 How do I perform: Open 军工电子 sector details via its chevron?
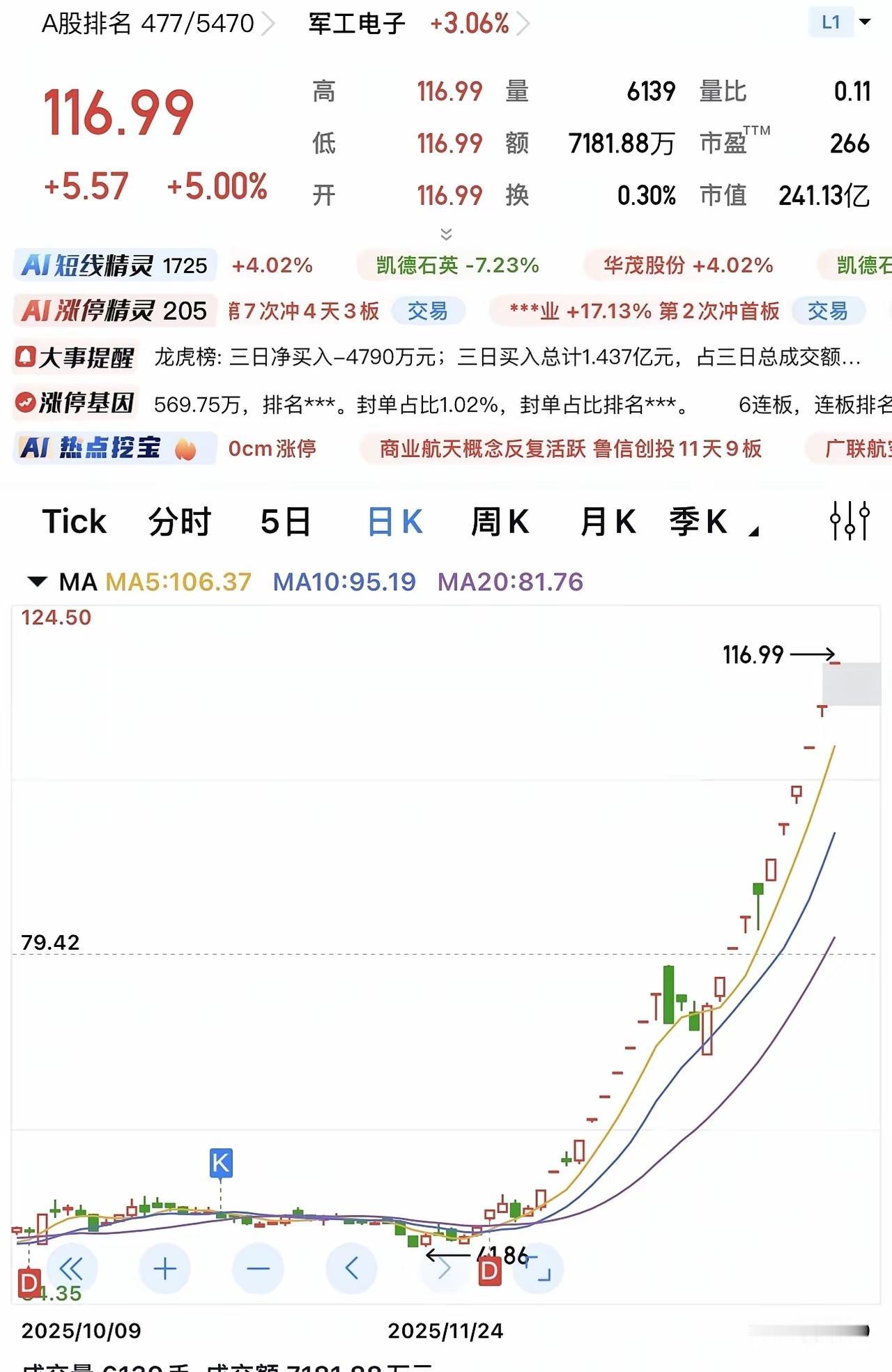click(x=528, y=23)
